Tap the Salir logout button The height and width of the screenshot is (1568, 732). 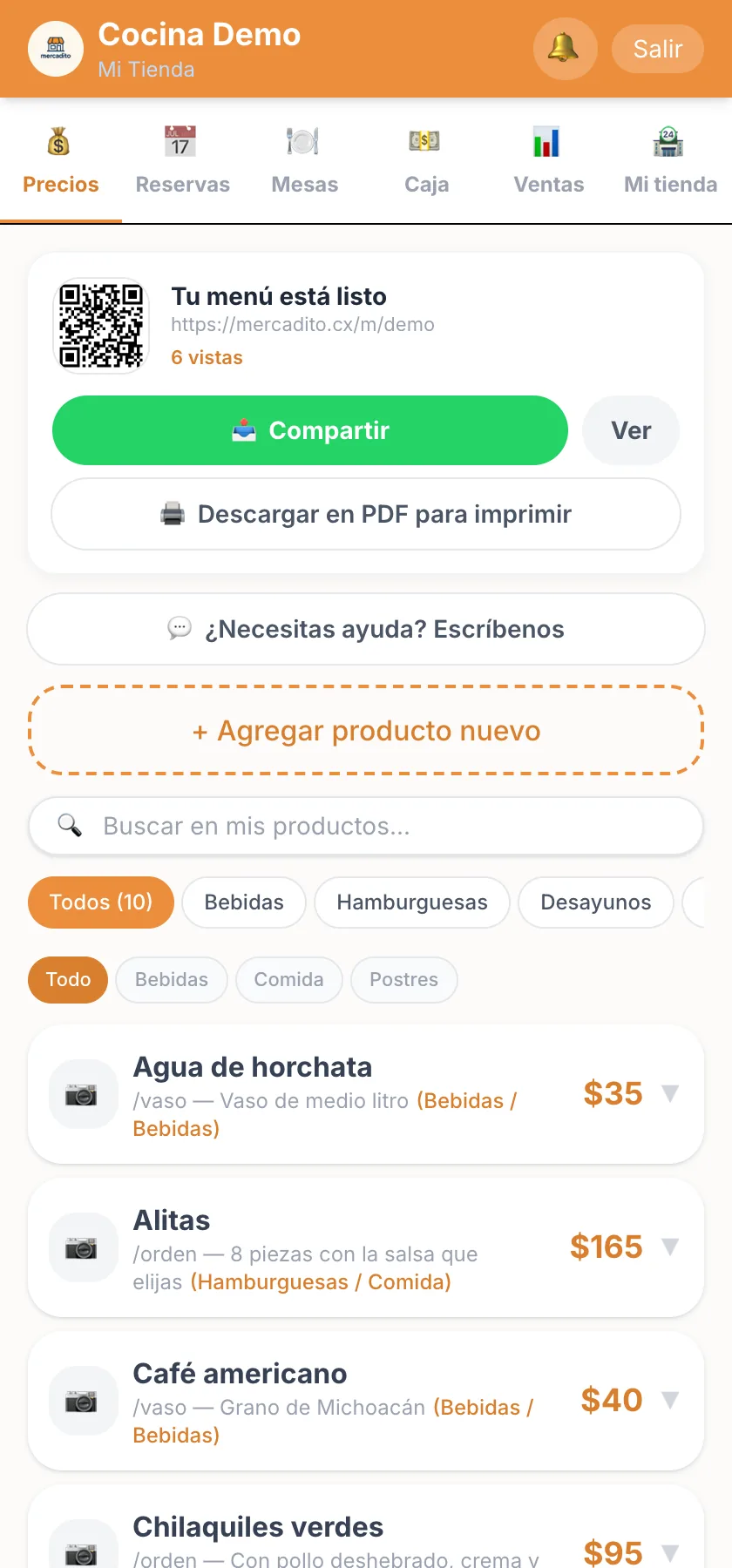pyautogui.click(x=657, y=49)
